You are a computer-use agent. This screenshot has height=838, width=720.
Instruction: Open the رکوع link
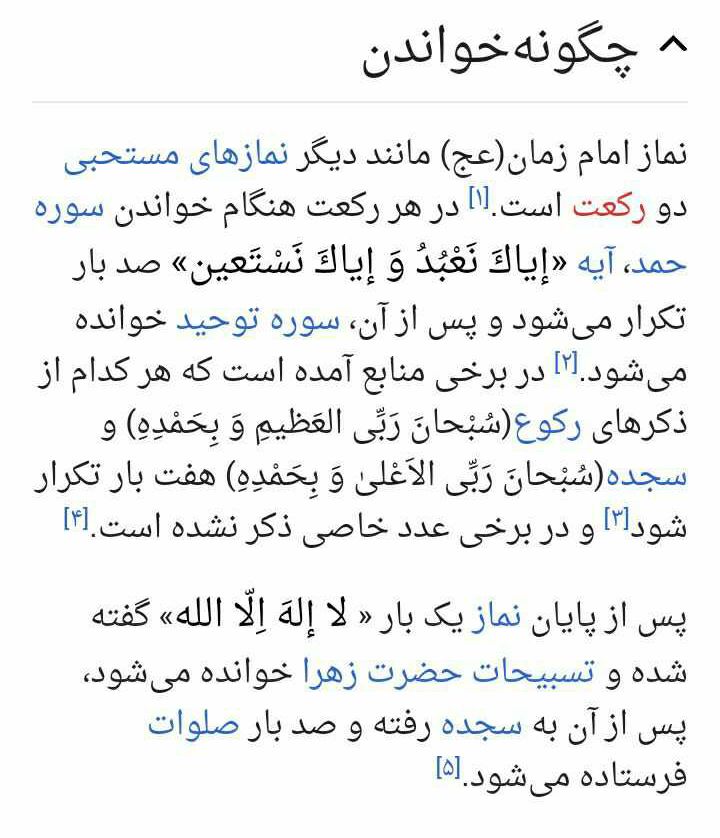coord(546,424)
